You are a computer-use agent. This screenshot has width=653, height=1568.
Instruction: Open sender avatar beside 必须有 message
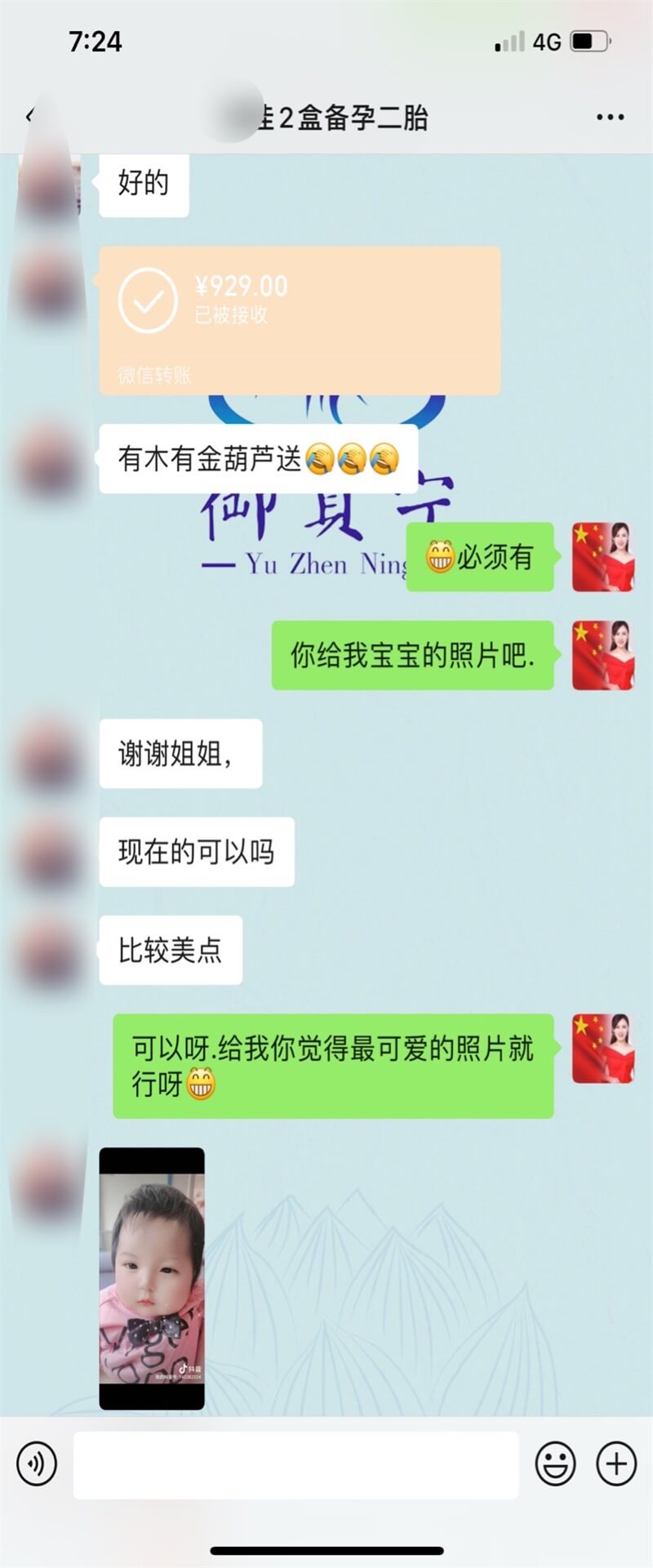tap(603, 557)
